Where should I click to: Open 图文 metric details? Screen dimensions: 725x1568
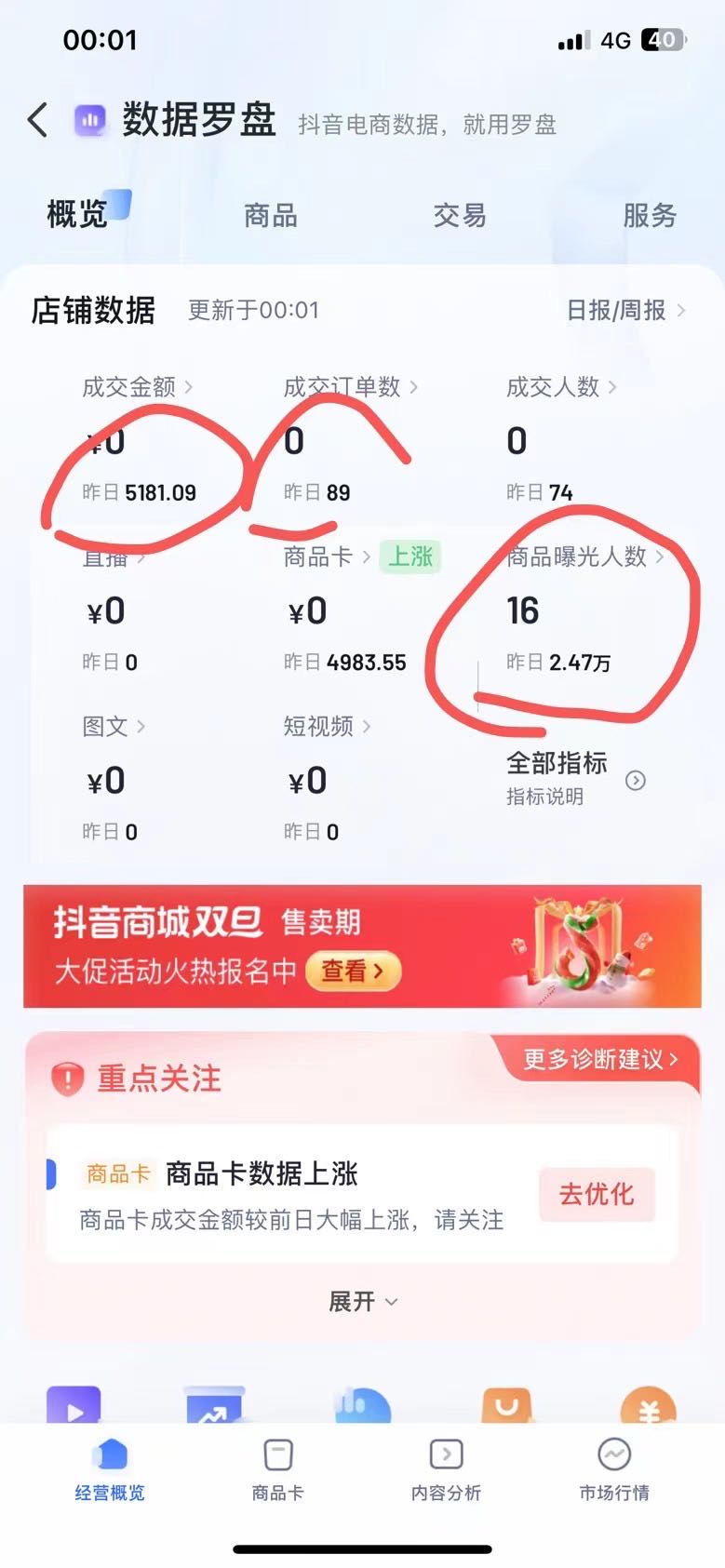click(x=113, y=727)
